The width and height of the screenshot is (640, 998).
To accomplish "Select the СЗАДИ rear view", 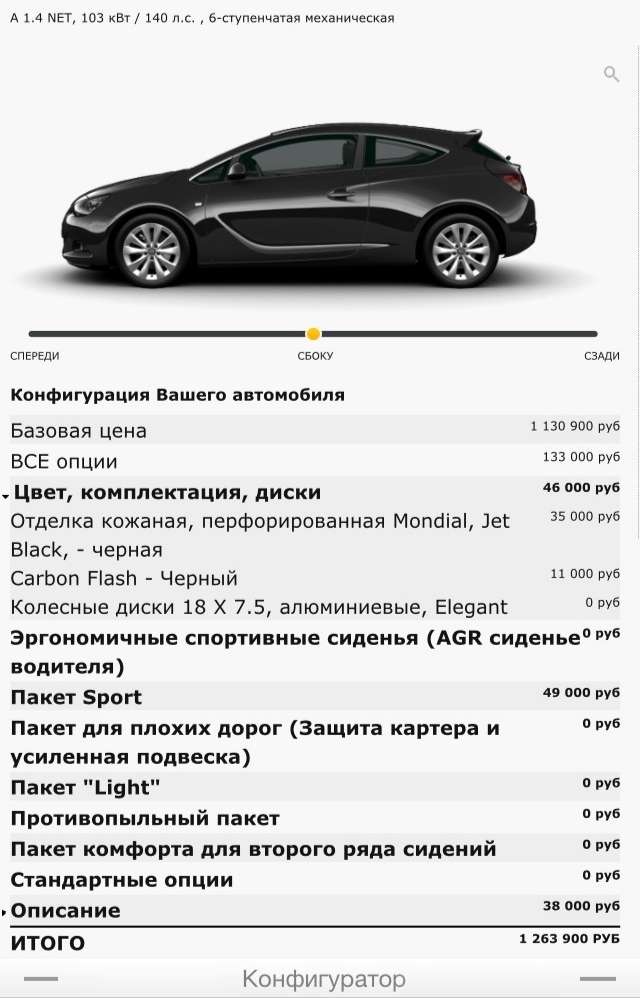I will (x=601, y=356).
